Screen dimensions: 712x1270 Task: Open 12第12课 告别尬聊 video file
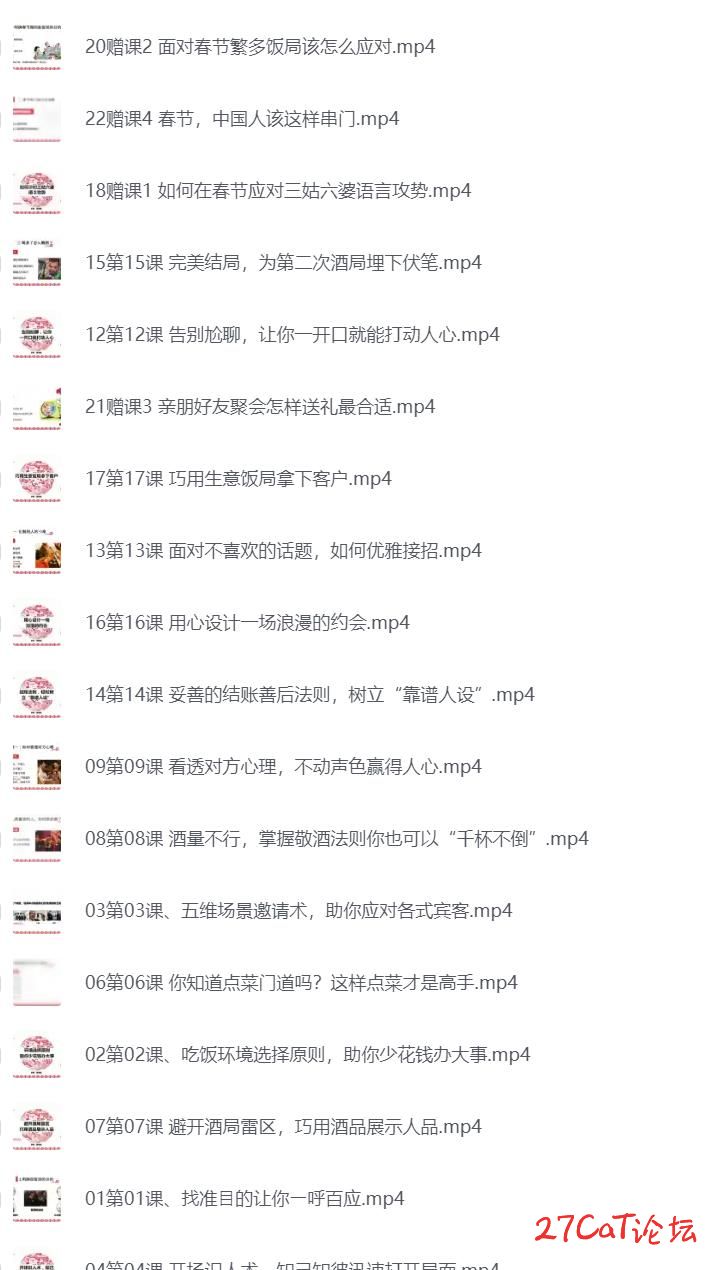click(x=292, y=335)
